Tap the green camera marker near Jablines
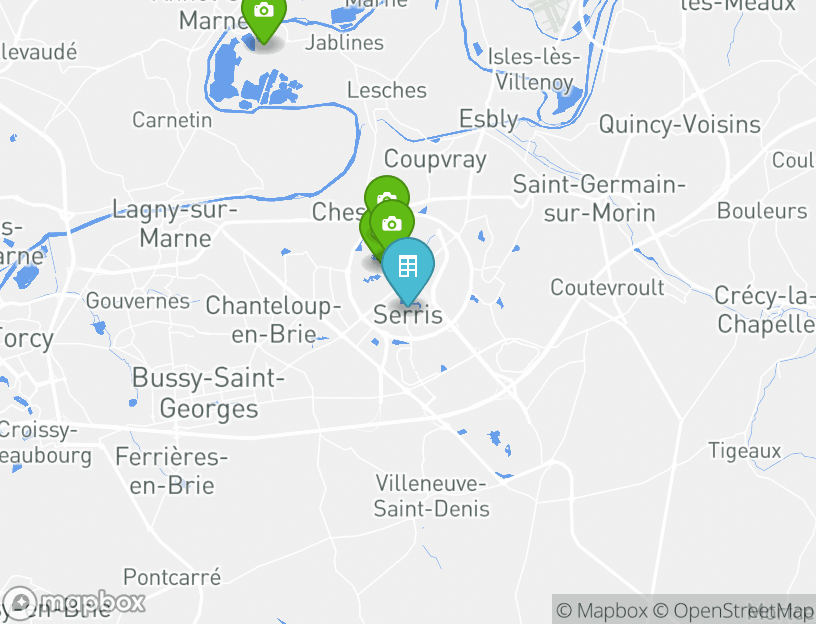 (264, 13)
